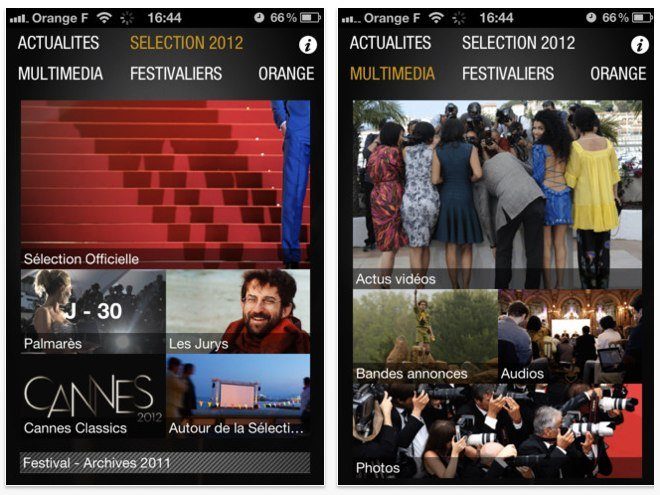Open the Actus vidéos tile
The image size is (660, 495).
[497, 195]
